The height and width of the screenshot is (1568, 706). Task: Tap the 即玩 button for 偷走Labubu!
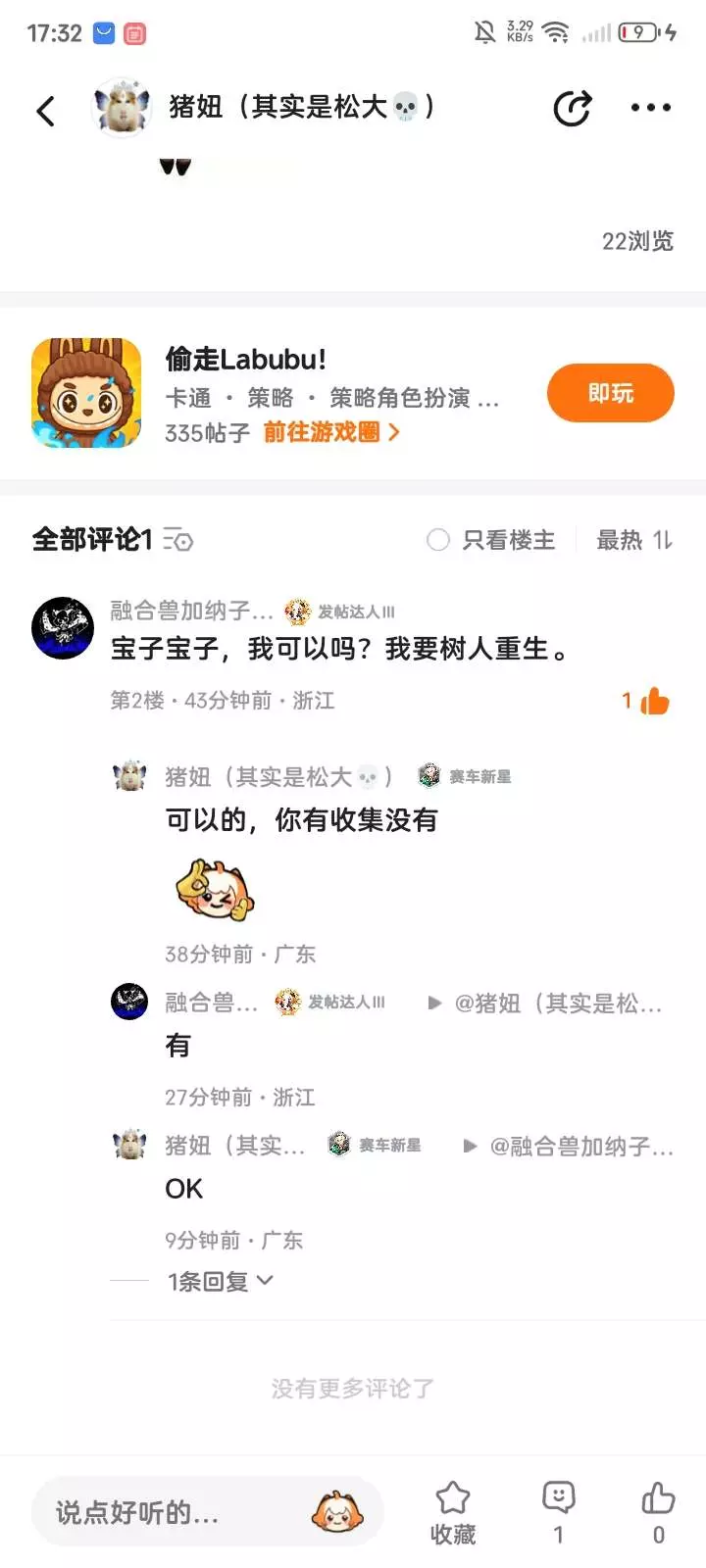coord(610,393)
